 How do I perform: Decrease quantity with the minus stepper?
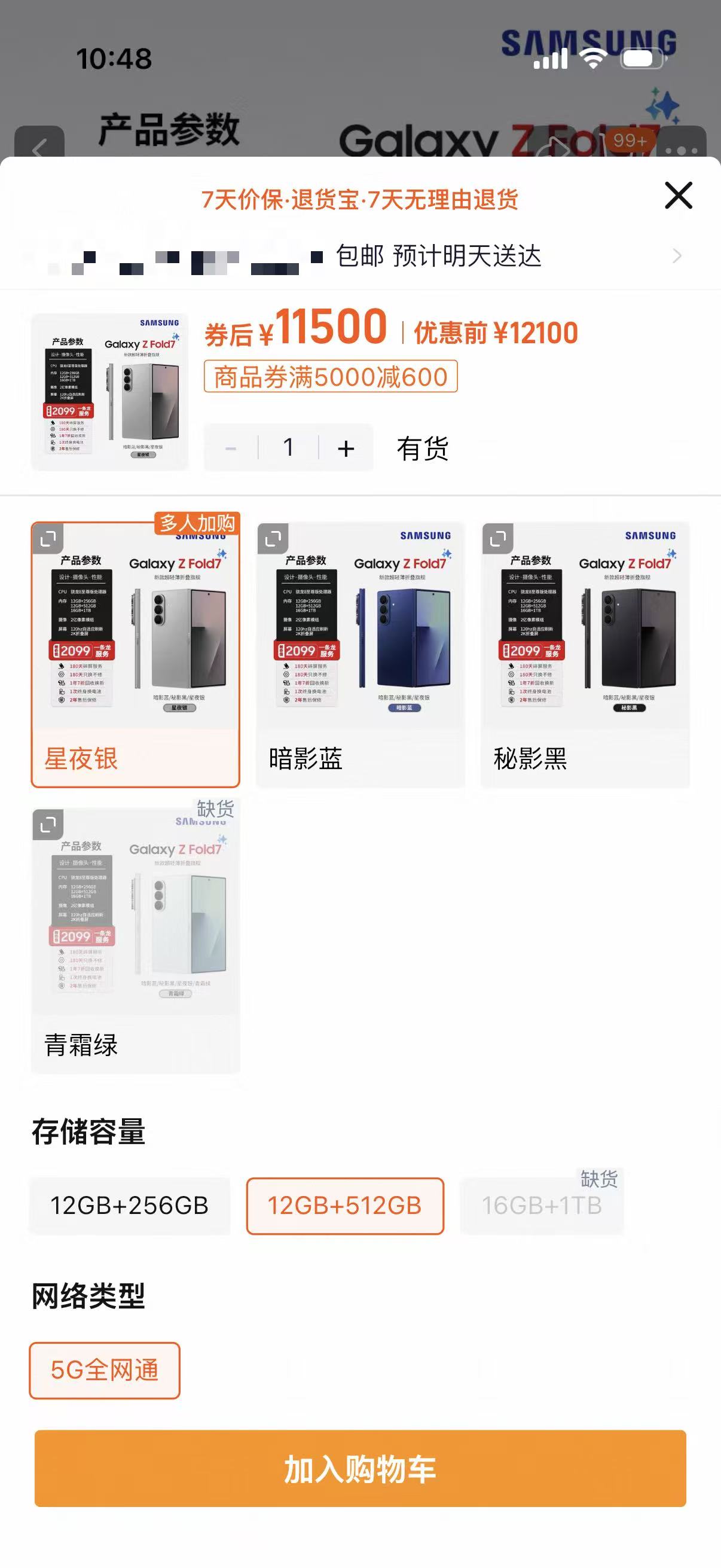pyautogui.click(x=230, y=447)
